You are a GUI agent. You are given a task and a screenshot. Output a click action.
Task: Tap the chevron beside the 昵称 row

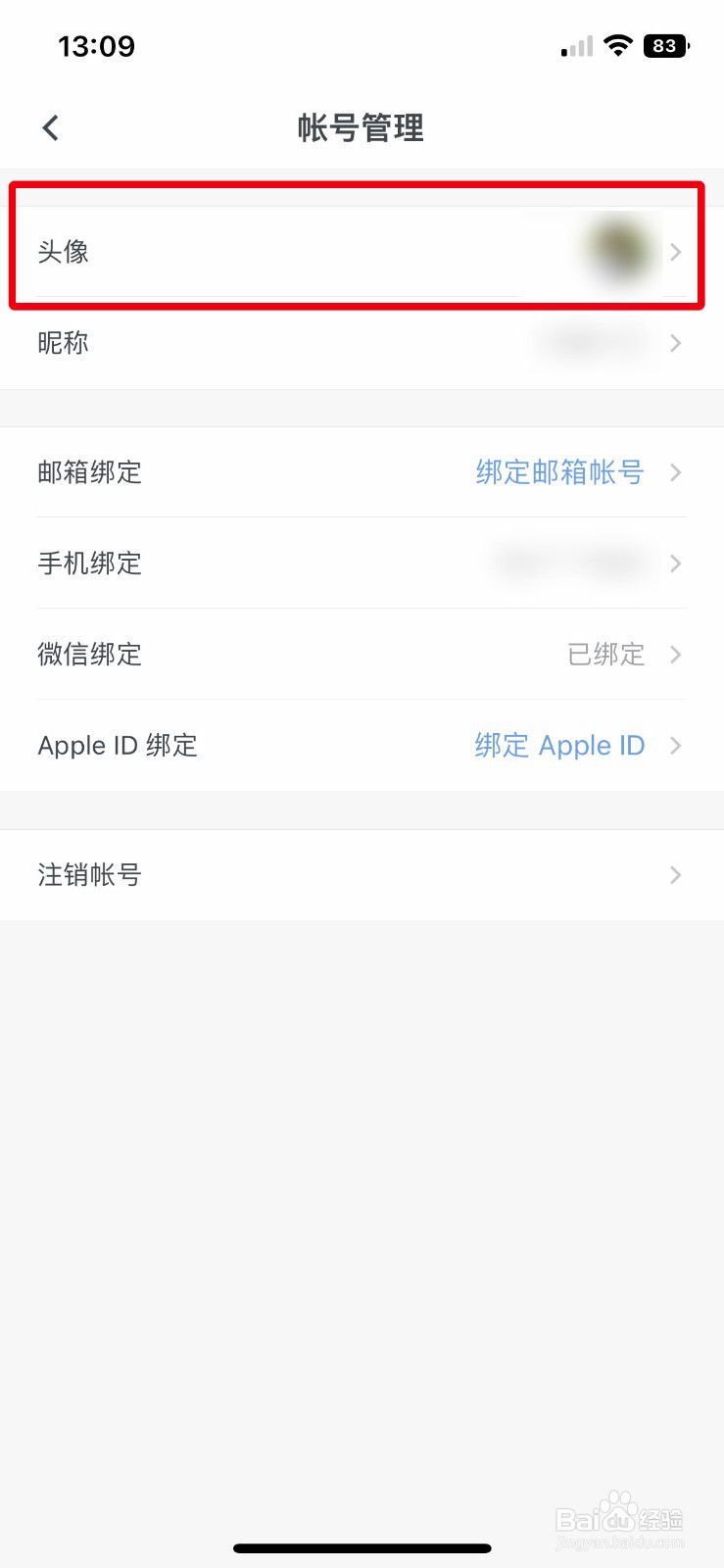[x=674, y=343]
